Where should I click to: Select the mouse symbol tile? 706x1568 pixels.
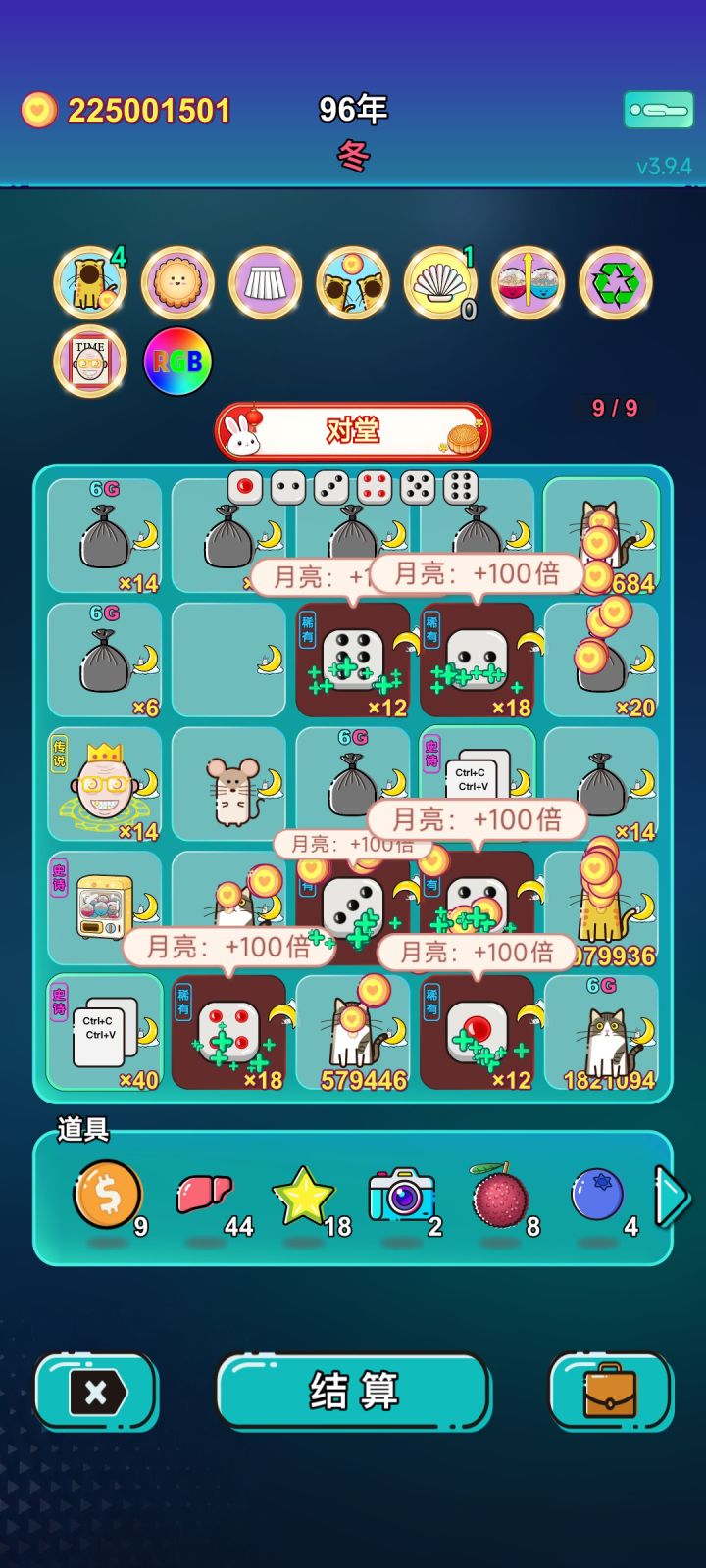tap(229, 784)
